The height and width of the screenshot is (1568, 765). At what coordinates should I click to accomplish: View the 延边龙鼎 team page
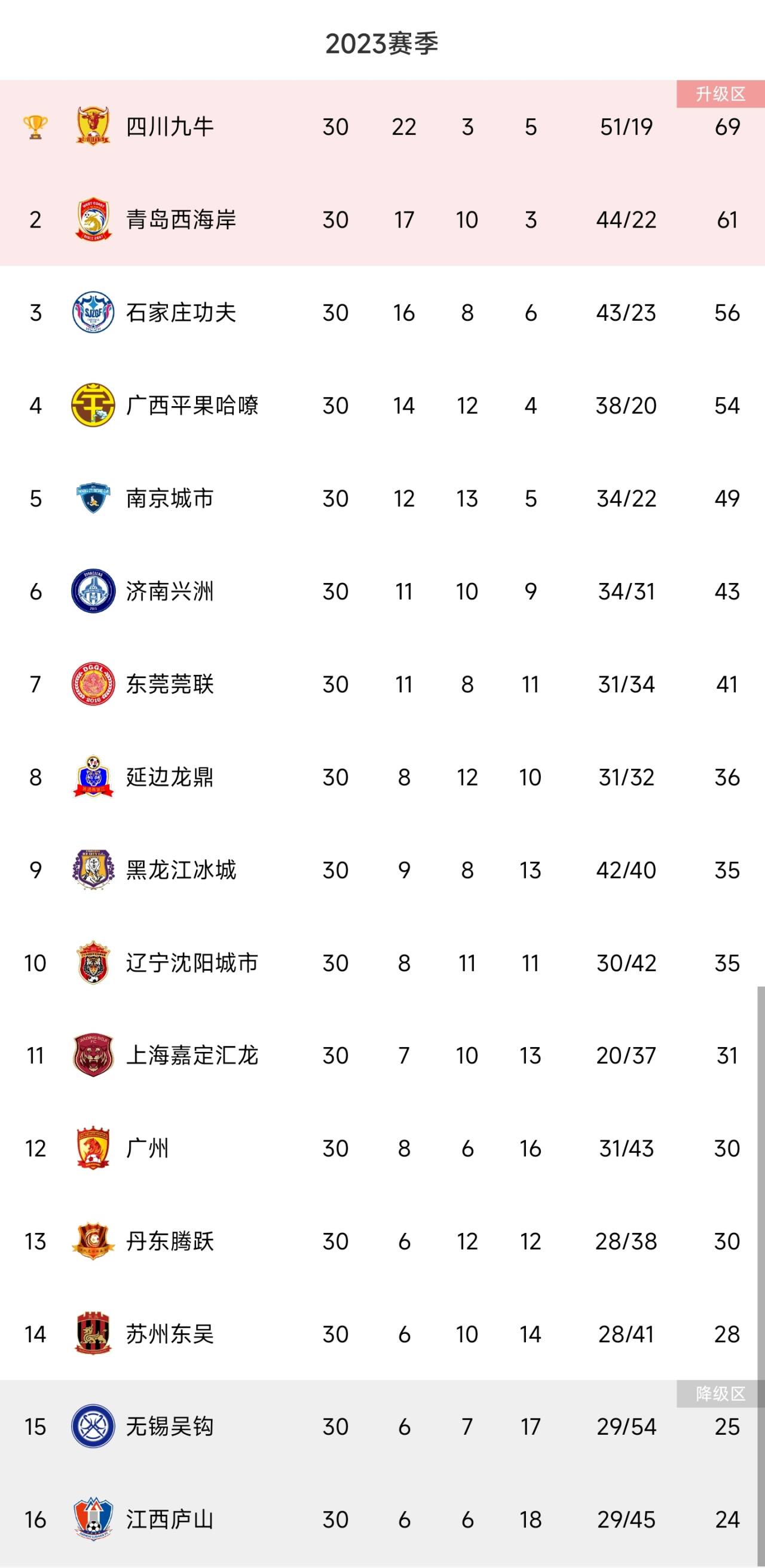382,777
